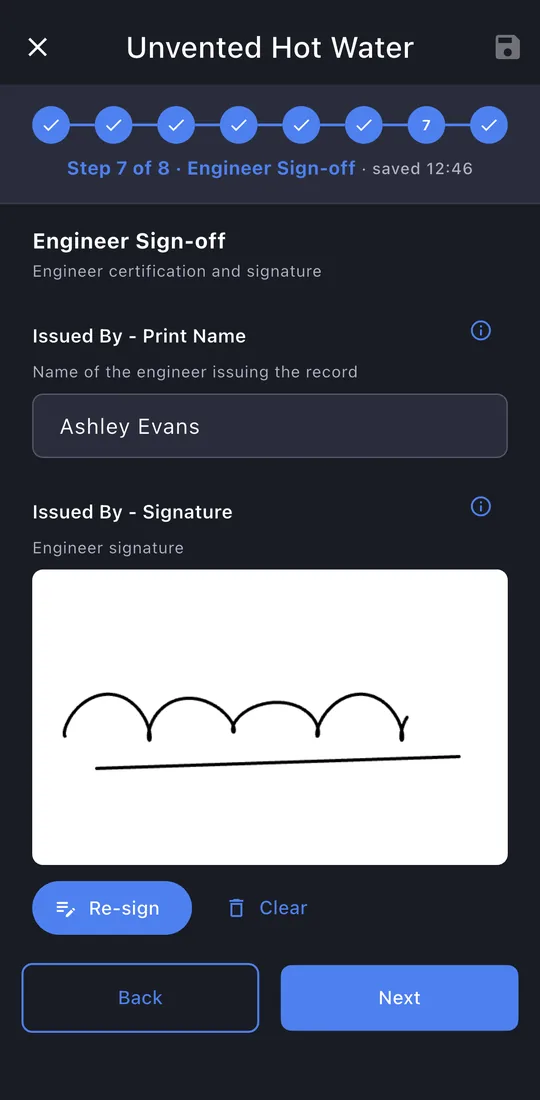Edit the Ashley Evans name field
The width and height of the screenshot is (540, 1100).
270,426
